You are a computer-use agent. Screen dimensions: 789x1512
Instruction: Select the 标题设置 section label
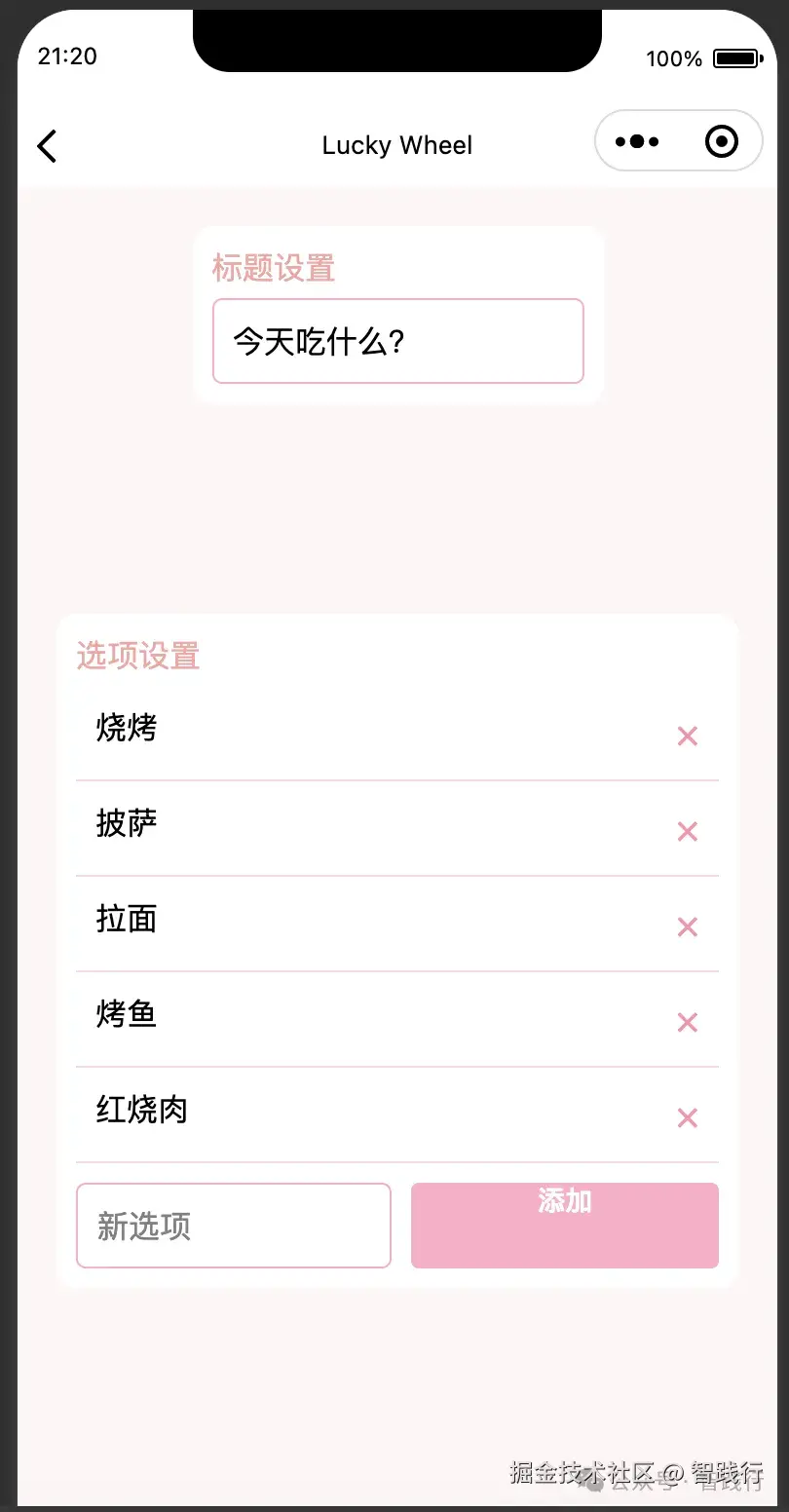[273, 268]
